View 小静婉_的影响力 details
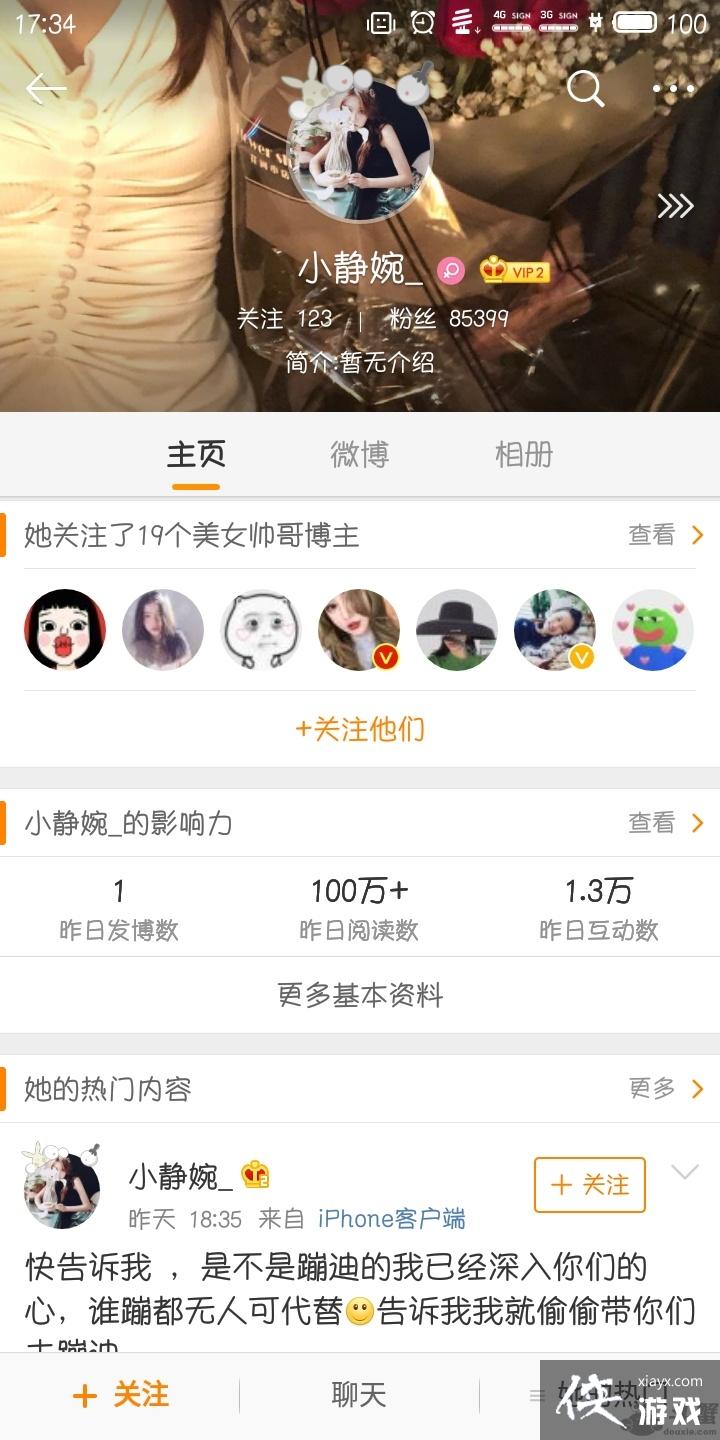720x1440 pixels. [x=665, y=823]
